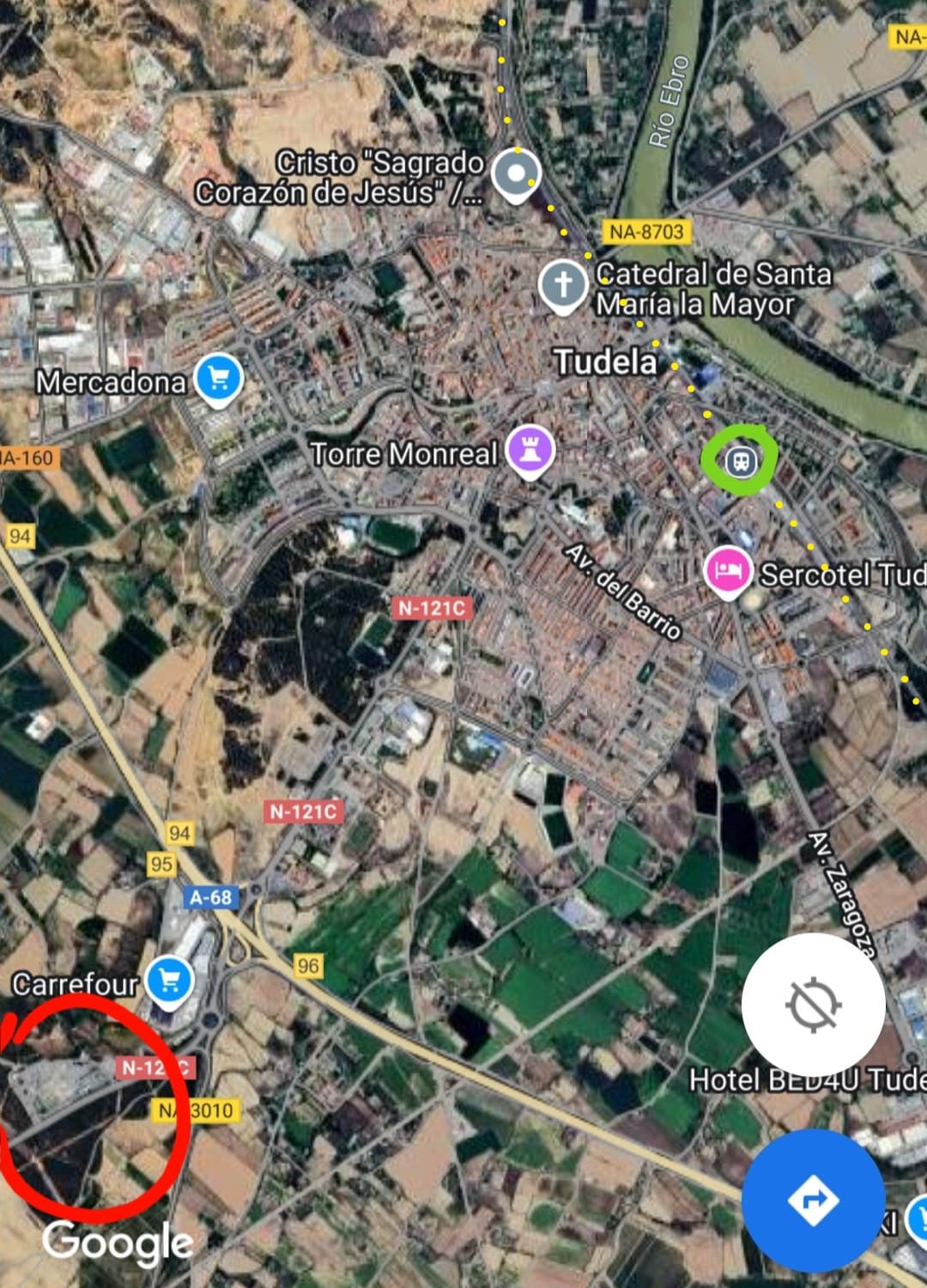Tap the Cristo Sagrado Corazón de Jesús pin
Image resolution: width=927 pixels, height=1288 pixels.
(516, 174)
